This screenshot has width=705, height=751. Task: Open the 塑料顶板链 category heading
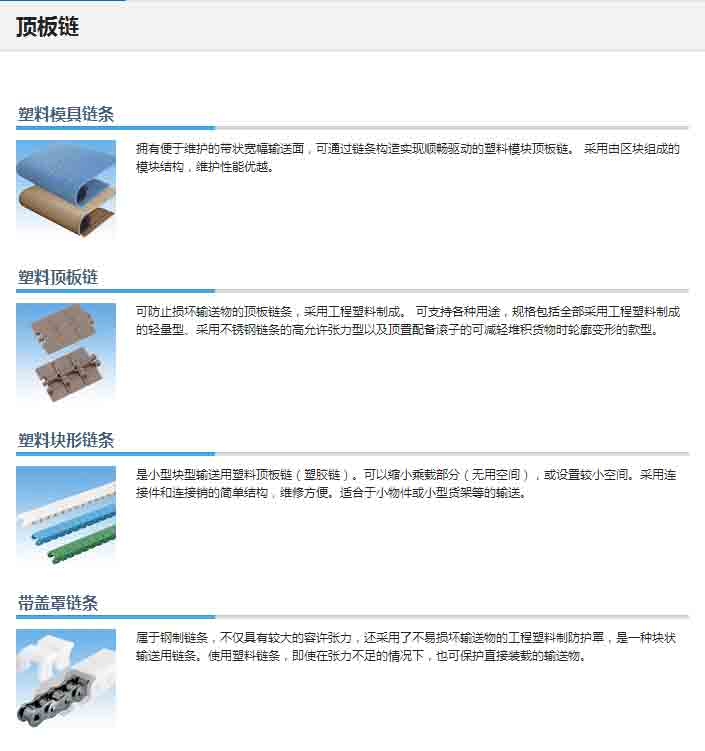[58, 277]
